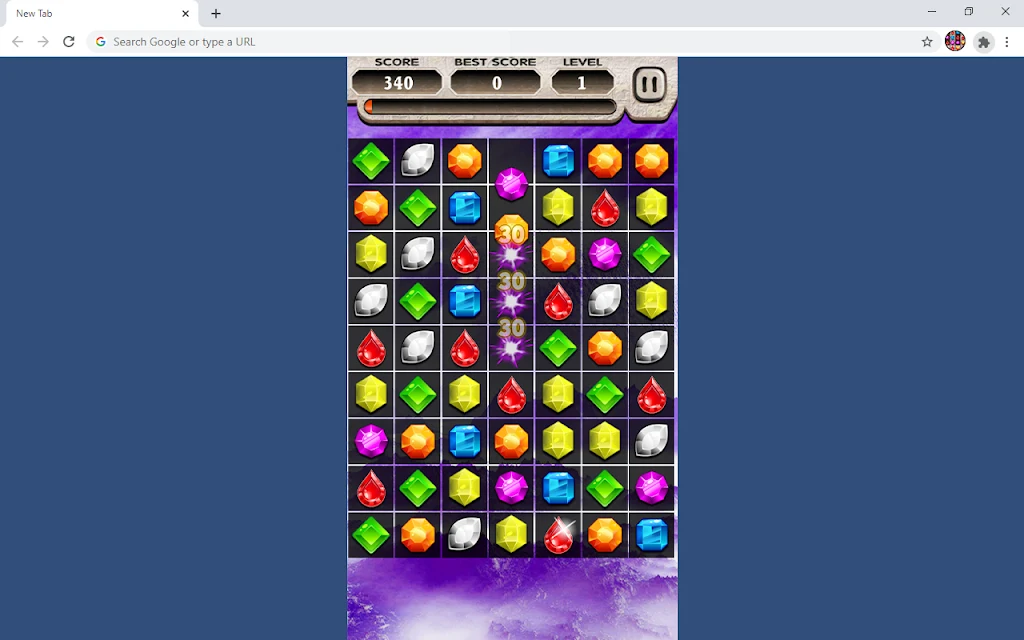Close the New Tab tab

(185, 14)
